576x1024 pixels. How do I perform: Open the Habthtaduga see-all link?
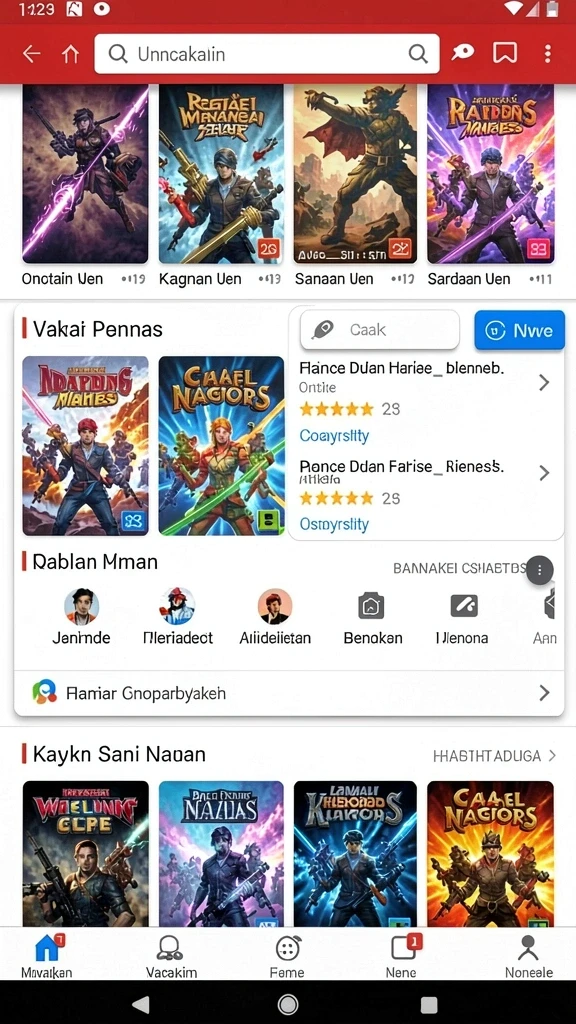(494, 756)
